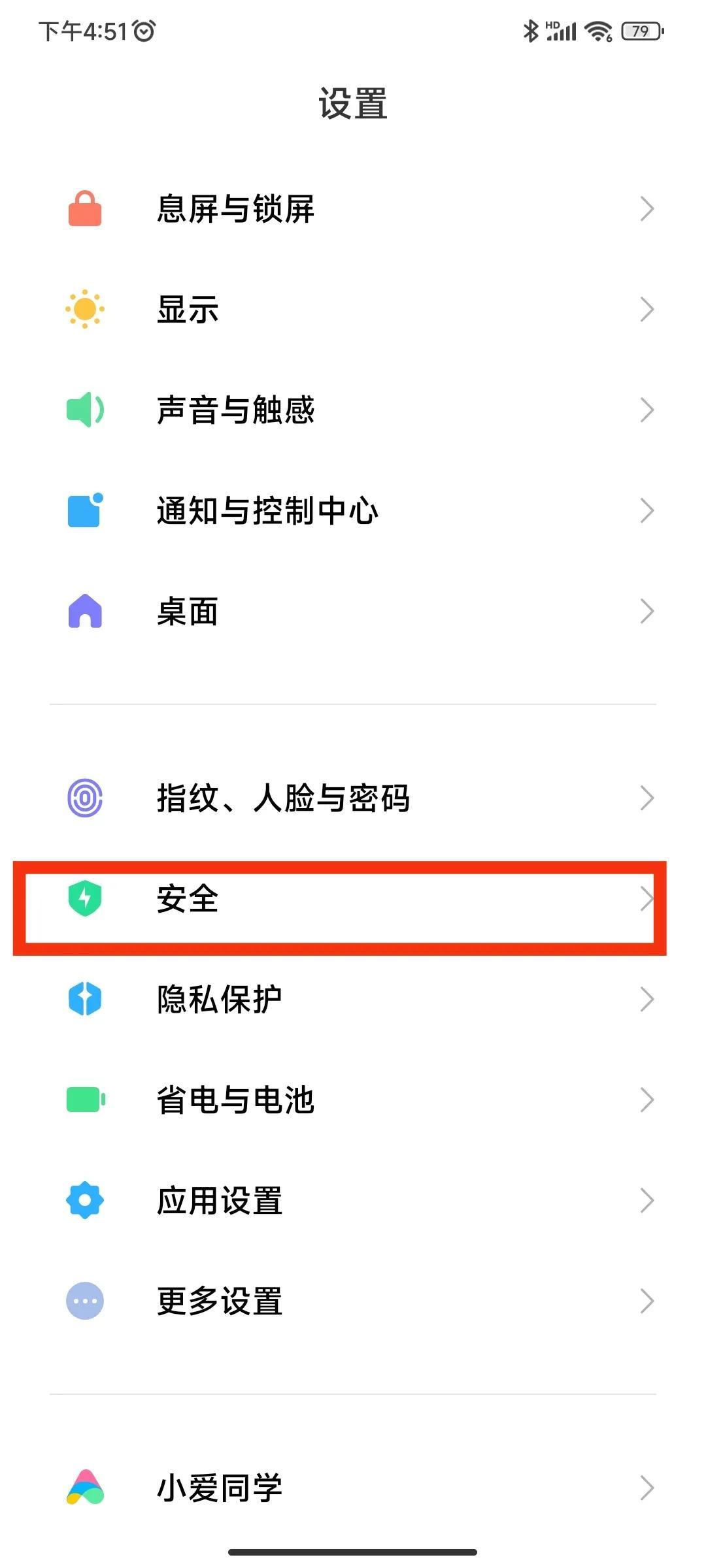Open the 显示 settings entry

coord(353,310)
